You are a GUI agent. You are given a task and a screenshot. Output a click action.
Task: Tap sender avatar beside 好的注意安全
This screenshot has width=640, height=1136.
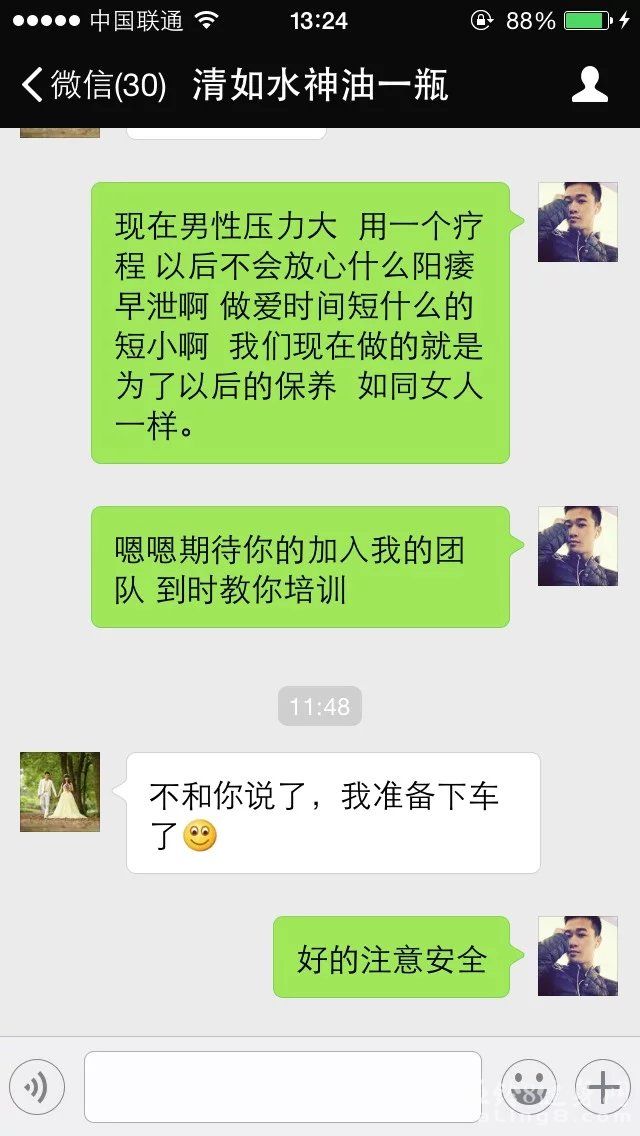577,956
